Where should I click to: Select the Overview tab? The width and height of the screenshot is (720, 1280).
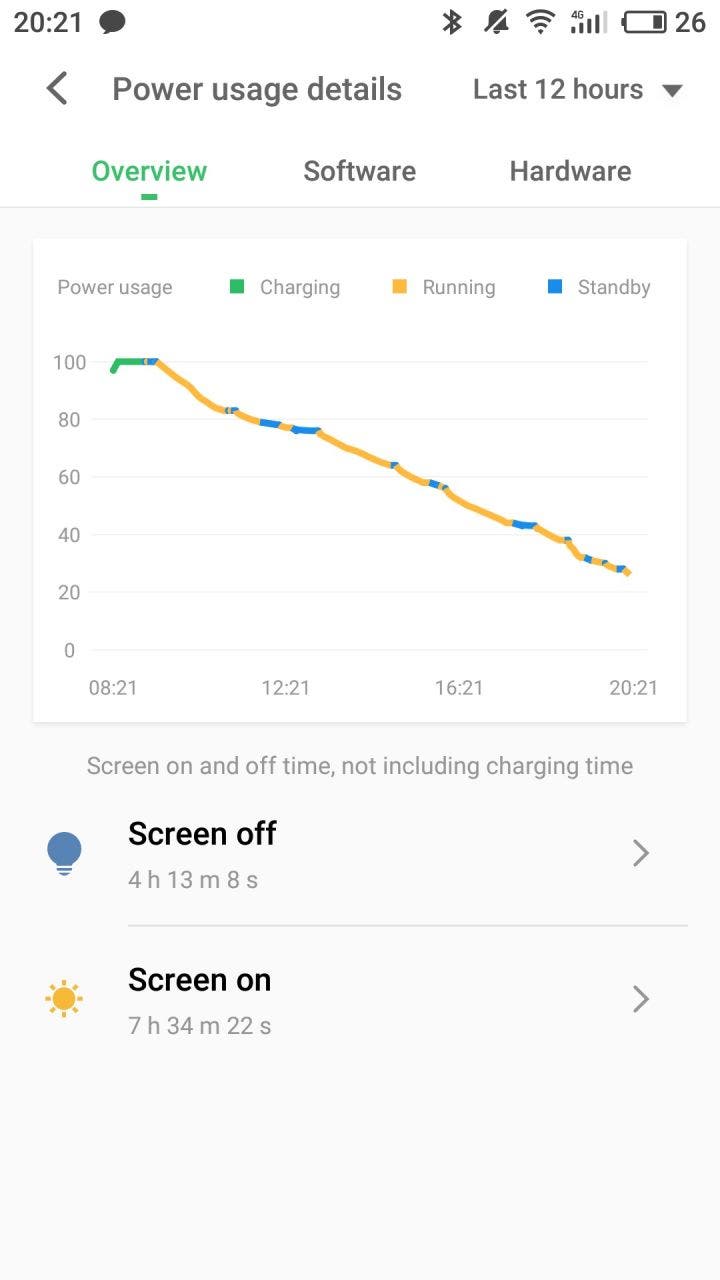[x=149, y=172]
